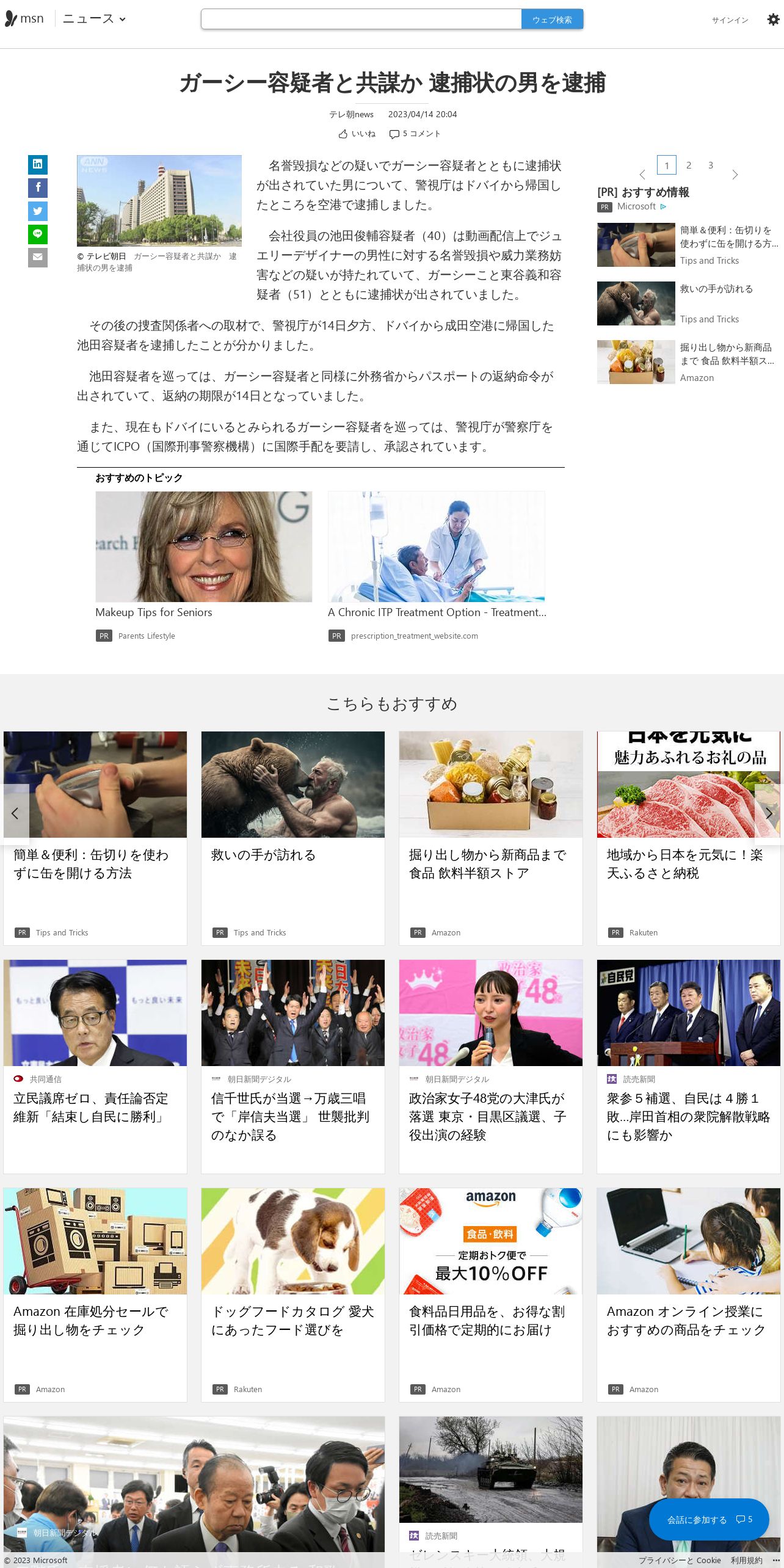The width and height of the screenshot is (784, 1568).
Task: Share the article on Facebook
Action: 38,187
